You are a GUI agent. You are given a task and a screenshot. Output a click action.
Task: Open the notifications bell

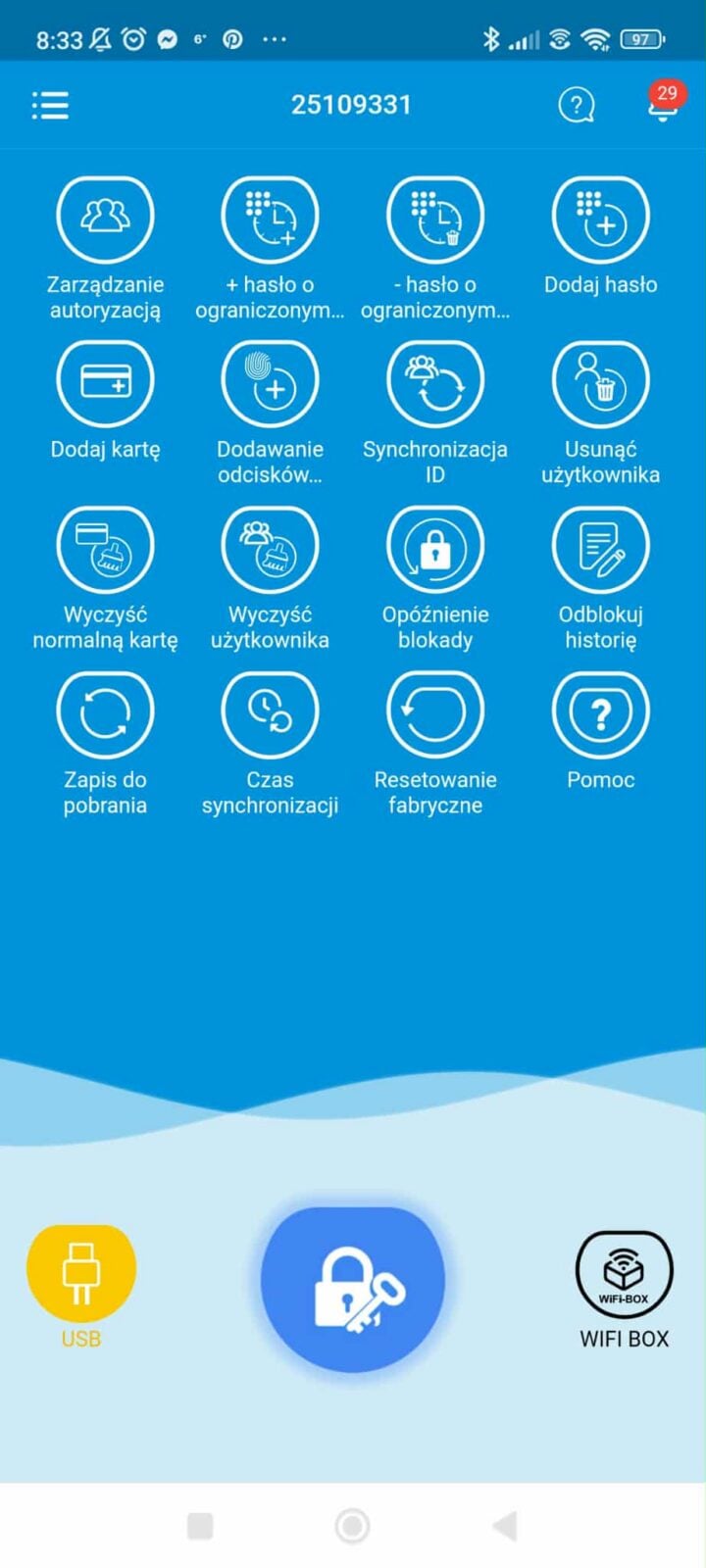click(x=663, y=103)
